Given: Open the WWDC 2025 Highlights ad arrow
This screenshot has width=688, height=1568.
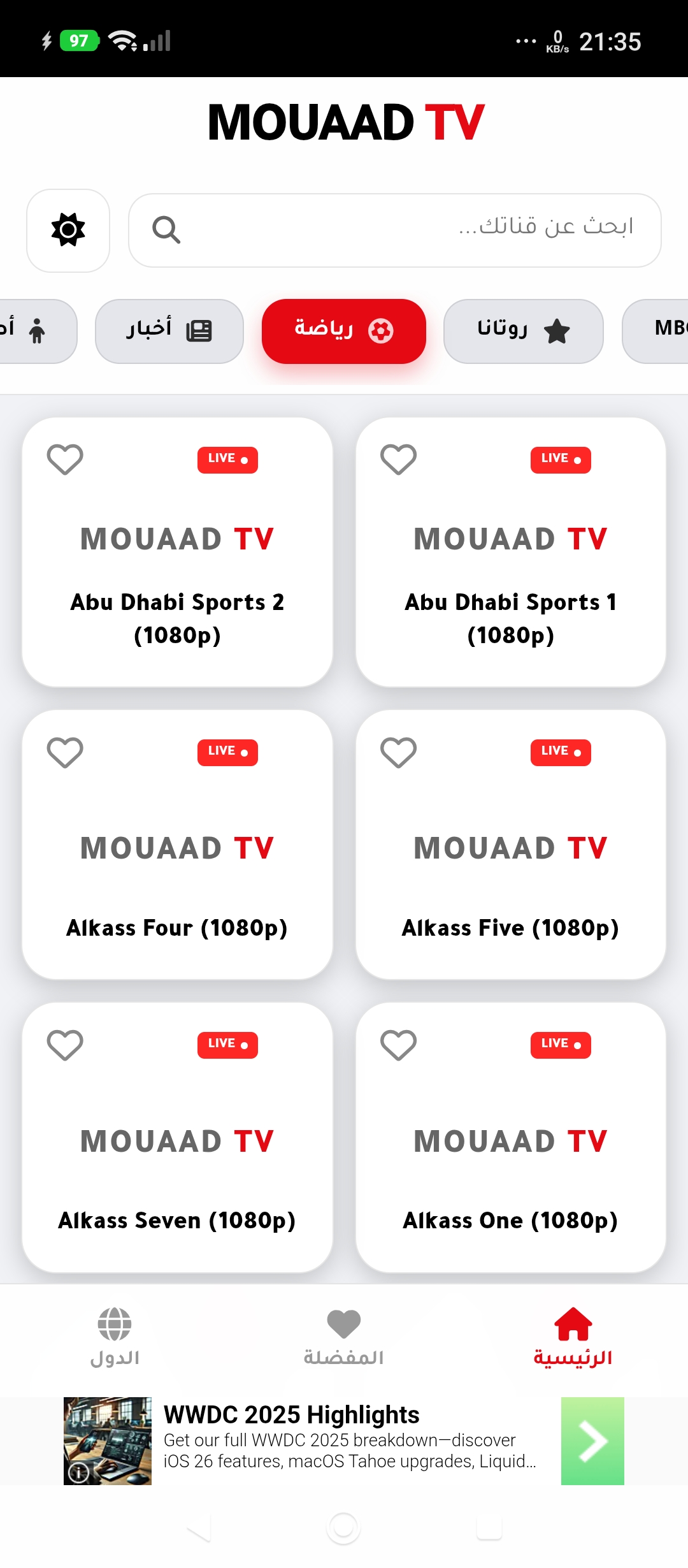Looking at the screenshot, I should tap(592, 1441).
